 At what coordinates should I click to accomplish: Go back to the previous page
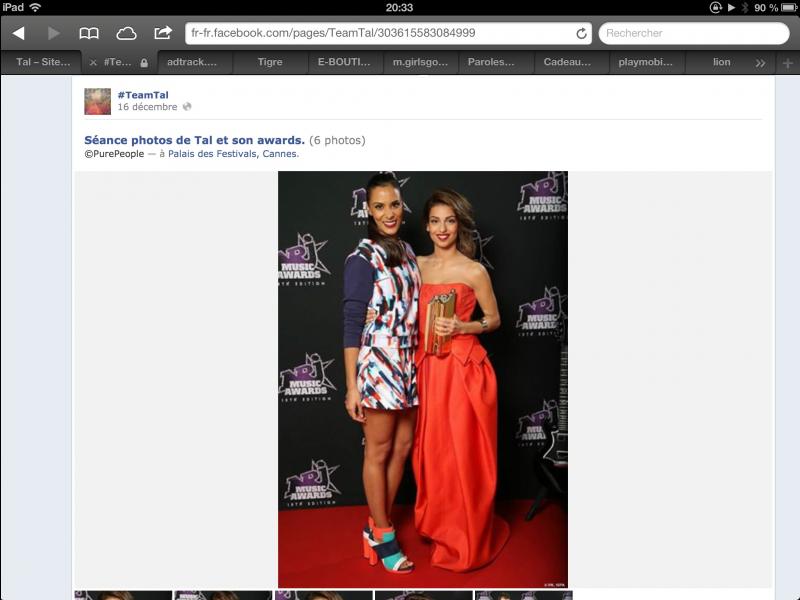click(x=18, y=33)
